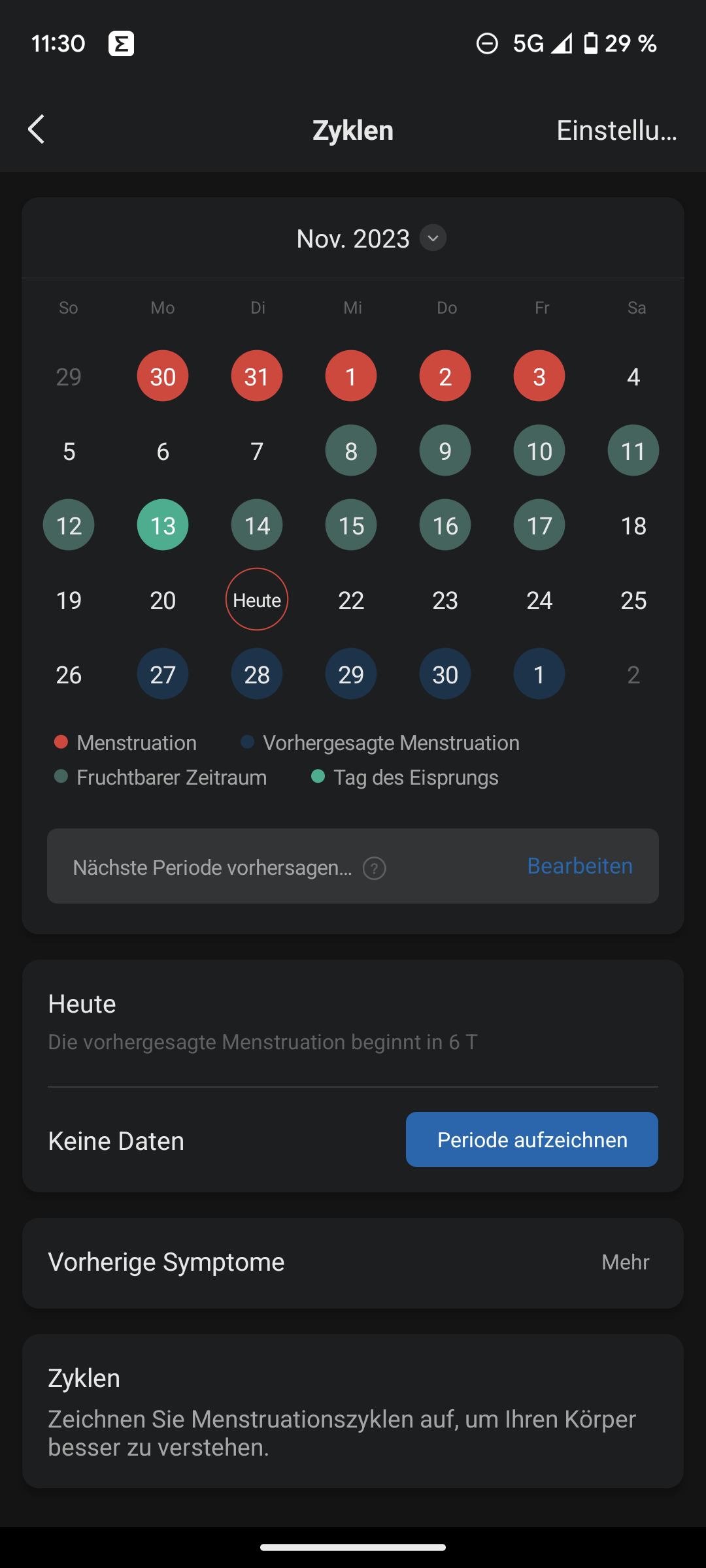The image size is (706, 1568).
Task: Tap Bearbeiten to edit the prediction
Action: (x=580, y=866)
